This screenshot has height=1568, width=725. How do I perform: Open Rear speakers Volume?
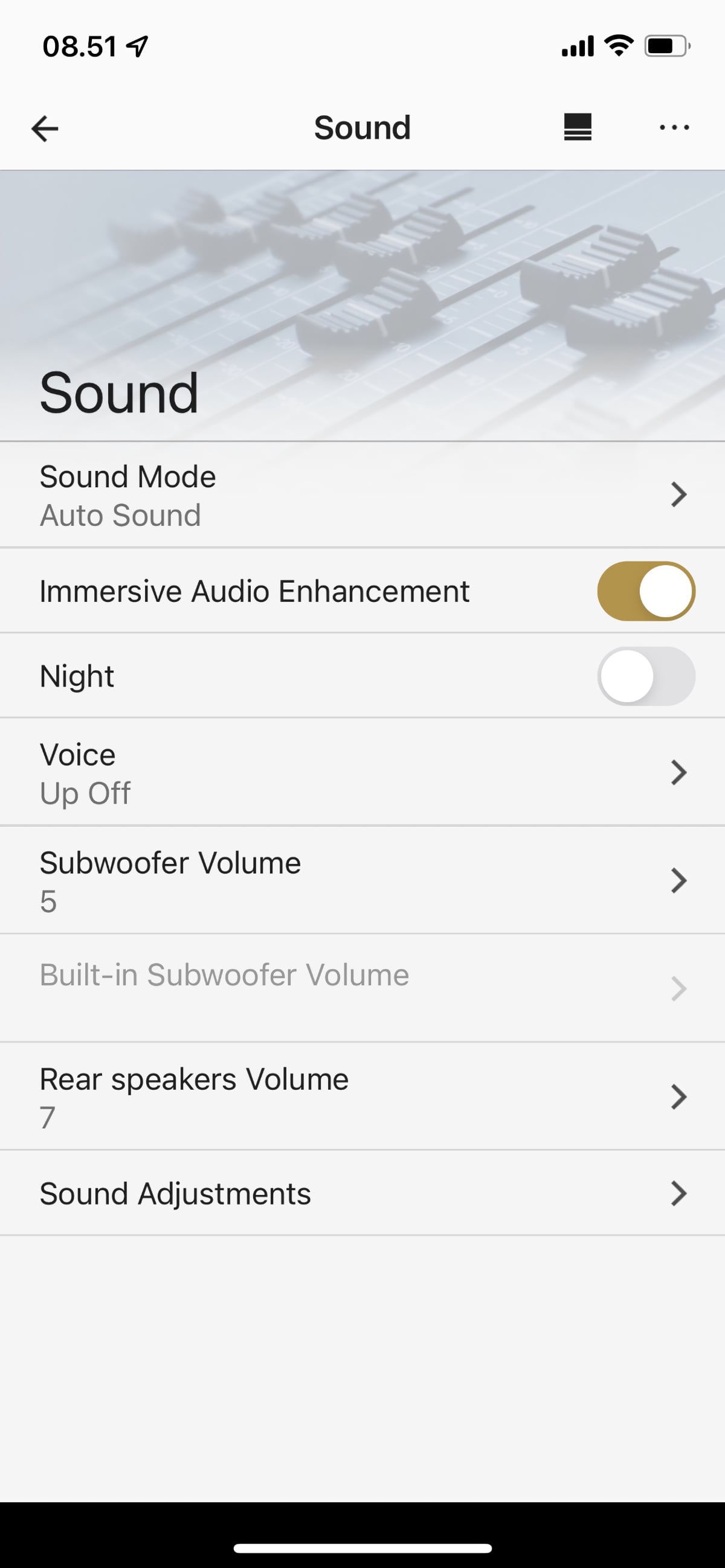click(x=362, y=1097)
